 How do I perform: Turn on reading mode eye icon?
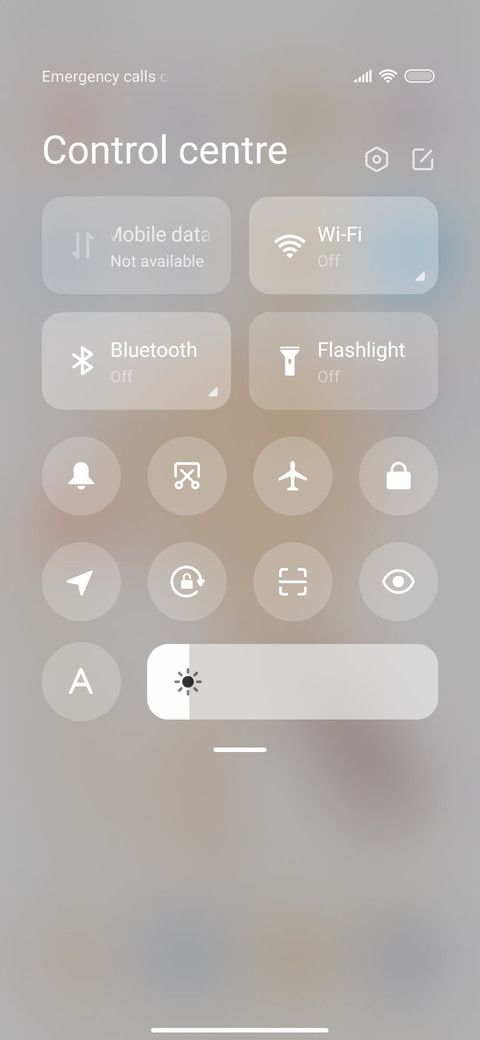pos(398,582)
